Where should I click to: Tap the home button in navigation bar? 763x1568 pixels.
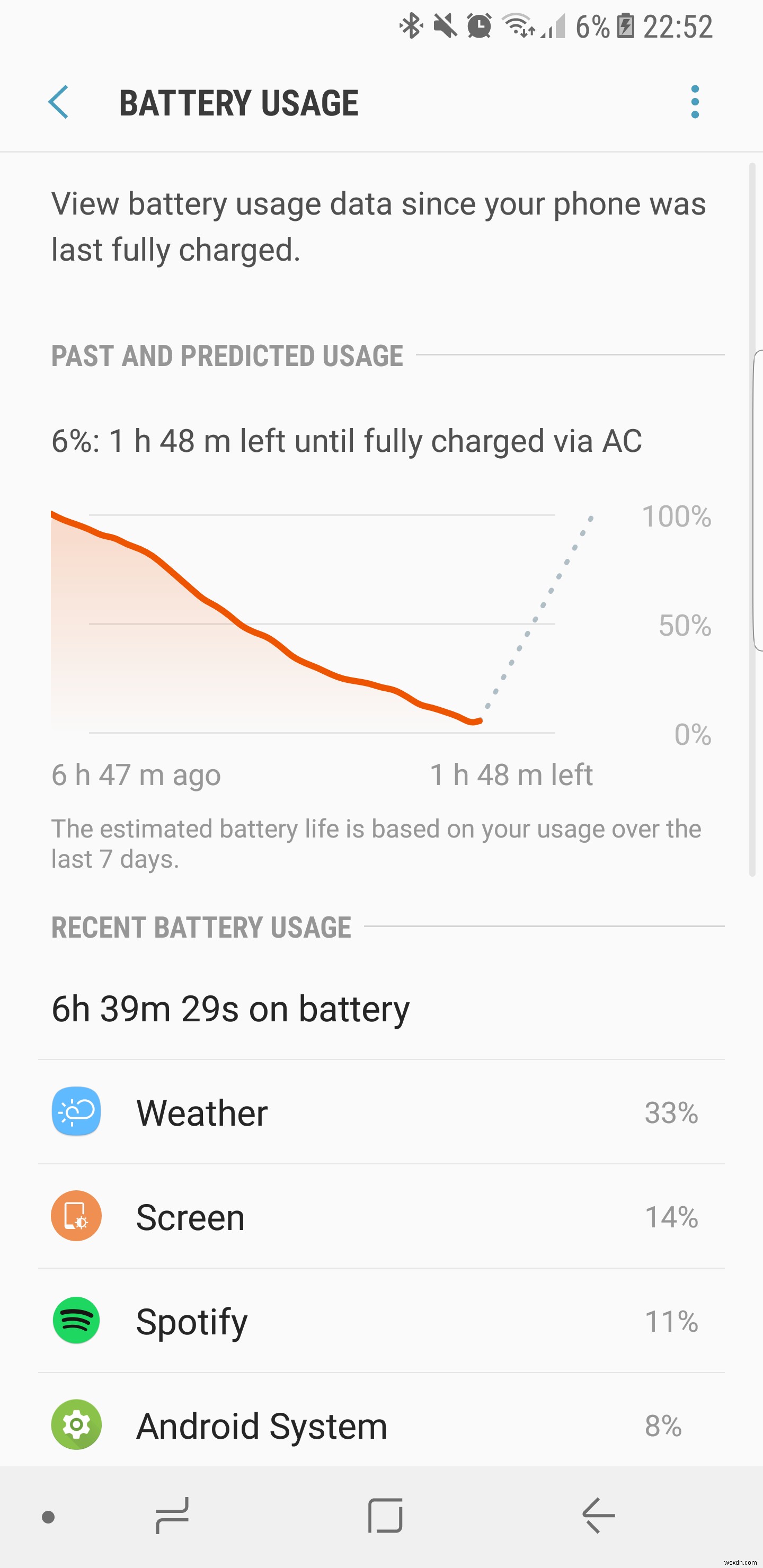(x=385, y=1517)
